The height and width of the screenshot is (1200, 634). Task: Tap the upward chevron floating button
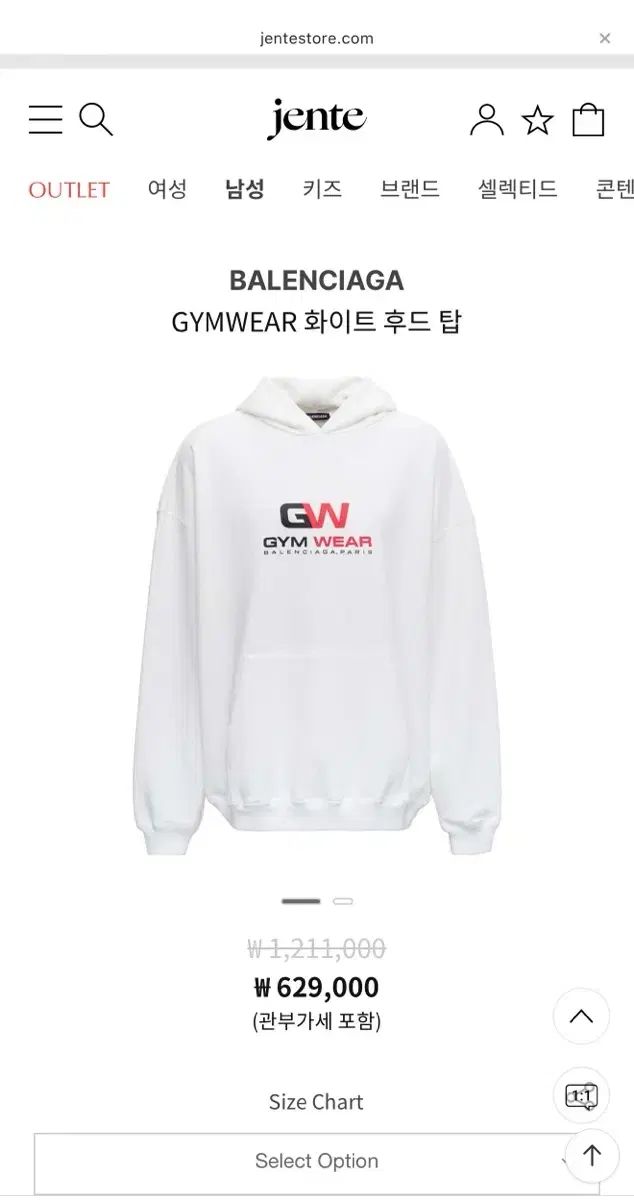tap(581, 1017)
